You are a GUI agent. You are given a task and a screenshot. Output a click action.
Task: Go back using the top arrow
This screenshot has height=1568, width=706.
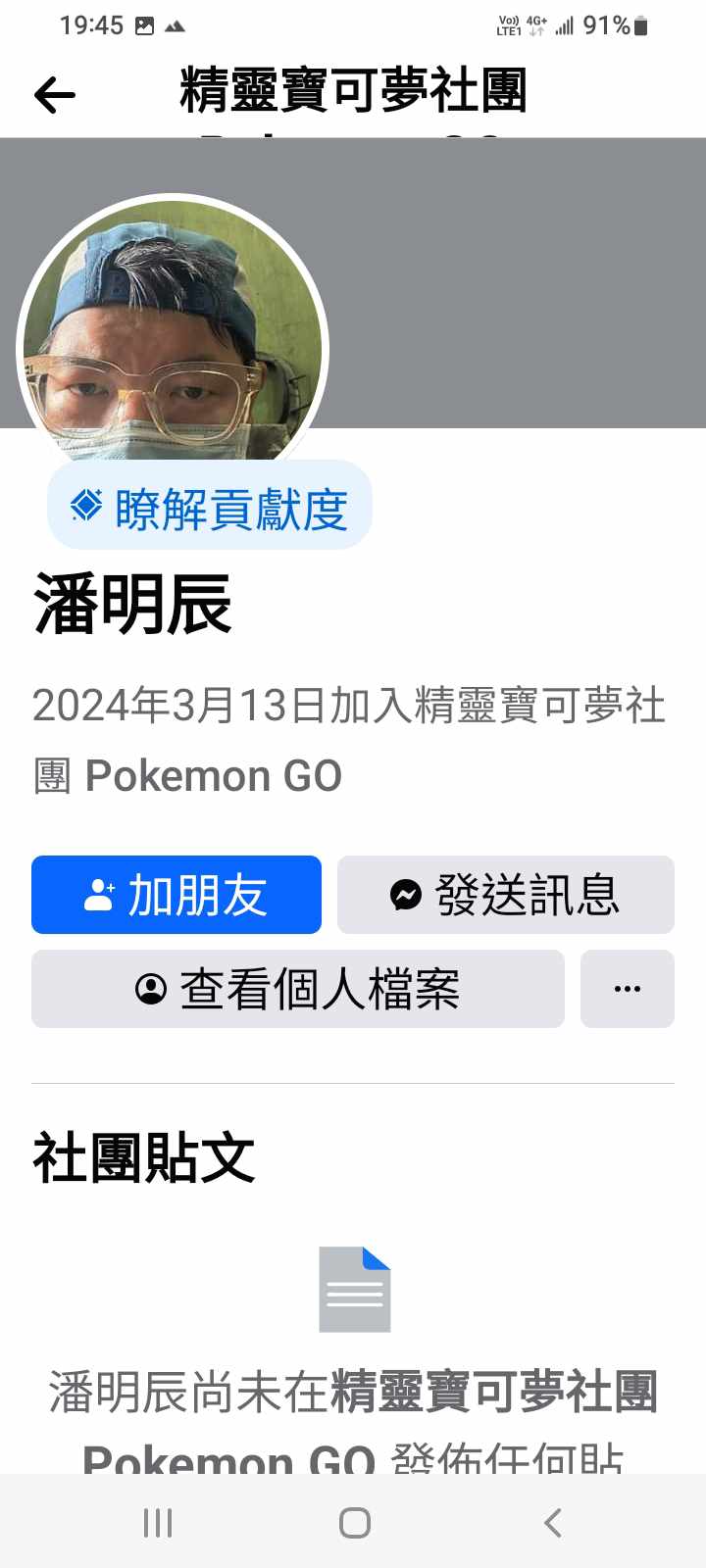[x=55, y=95]
